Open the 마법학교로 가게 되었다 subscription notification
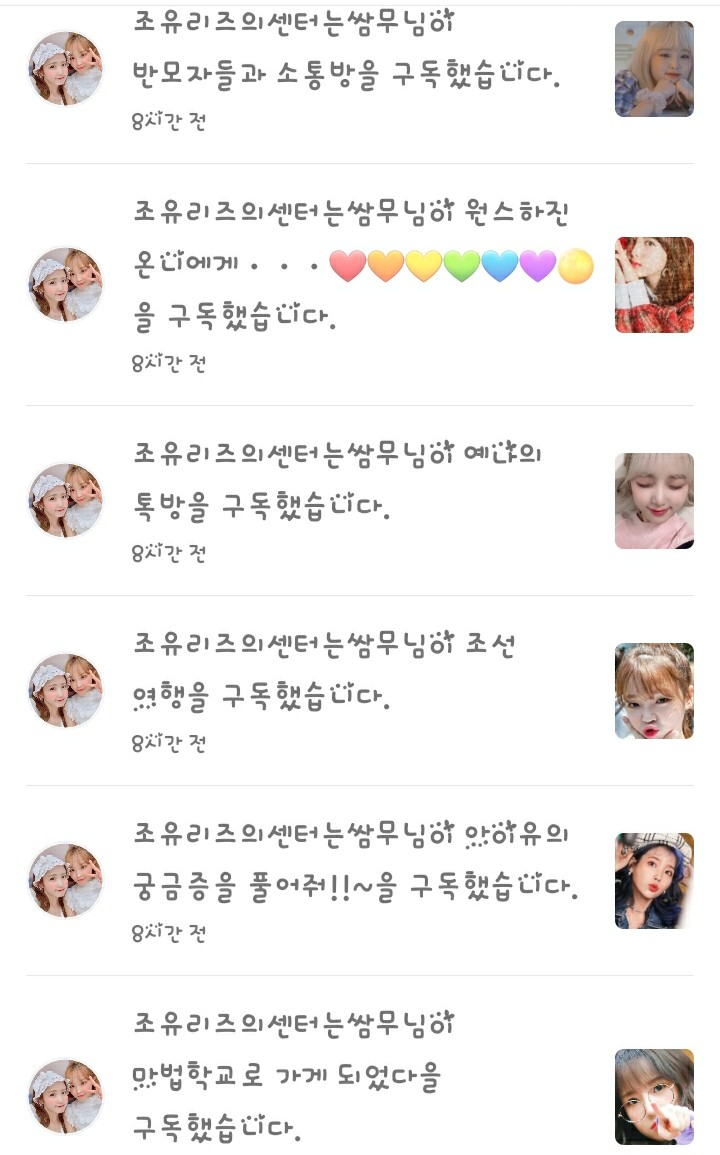This screenshot has height=1155, width=720. click(300, 1078)
